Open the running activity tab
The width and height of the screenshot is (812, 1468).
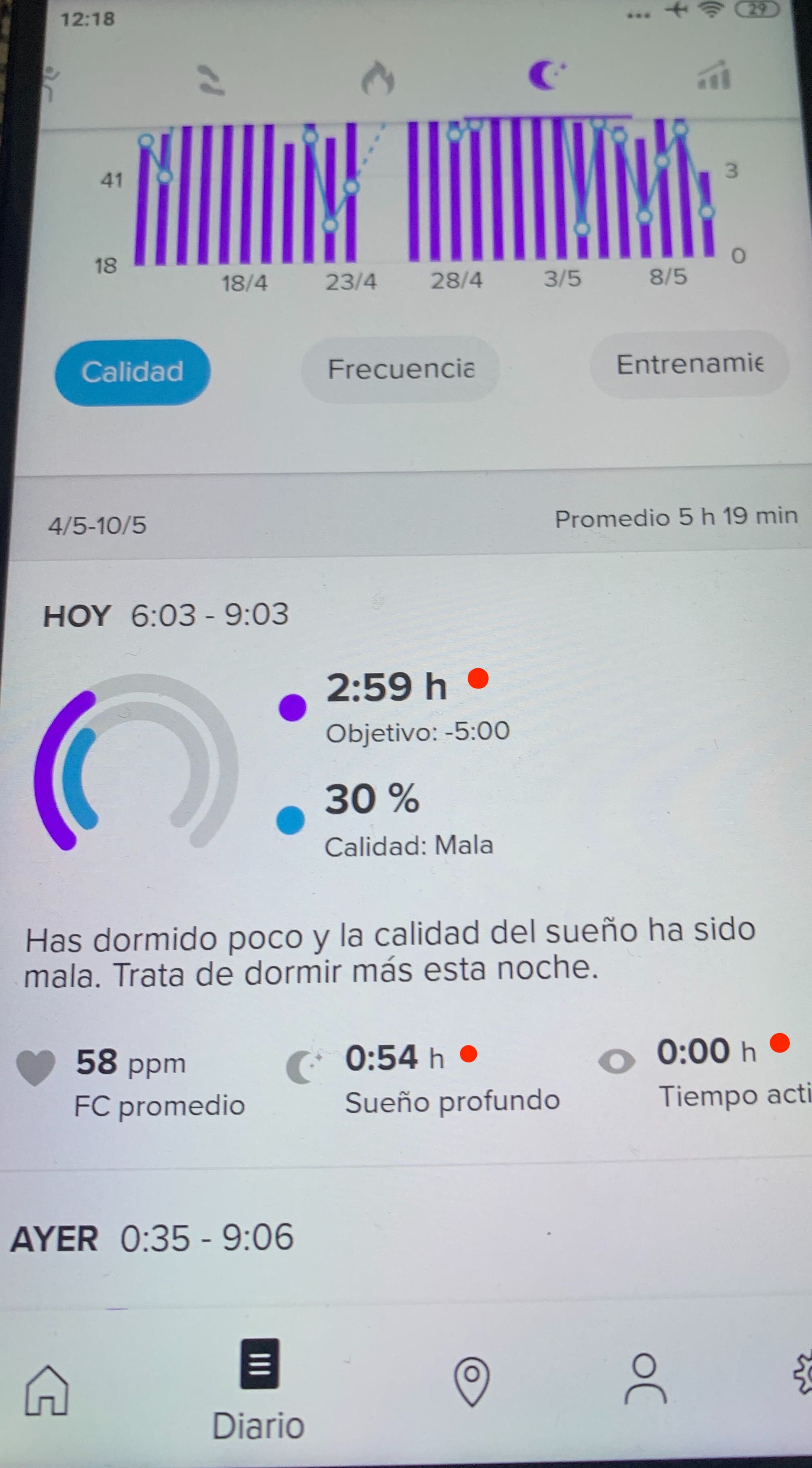(51, 83)
